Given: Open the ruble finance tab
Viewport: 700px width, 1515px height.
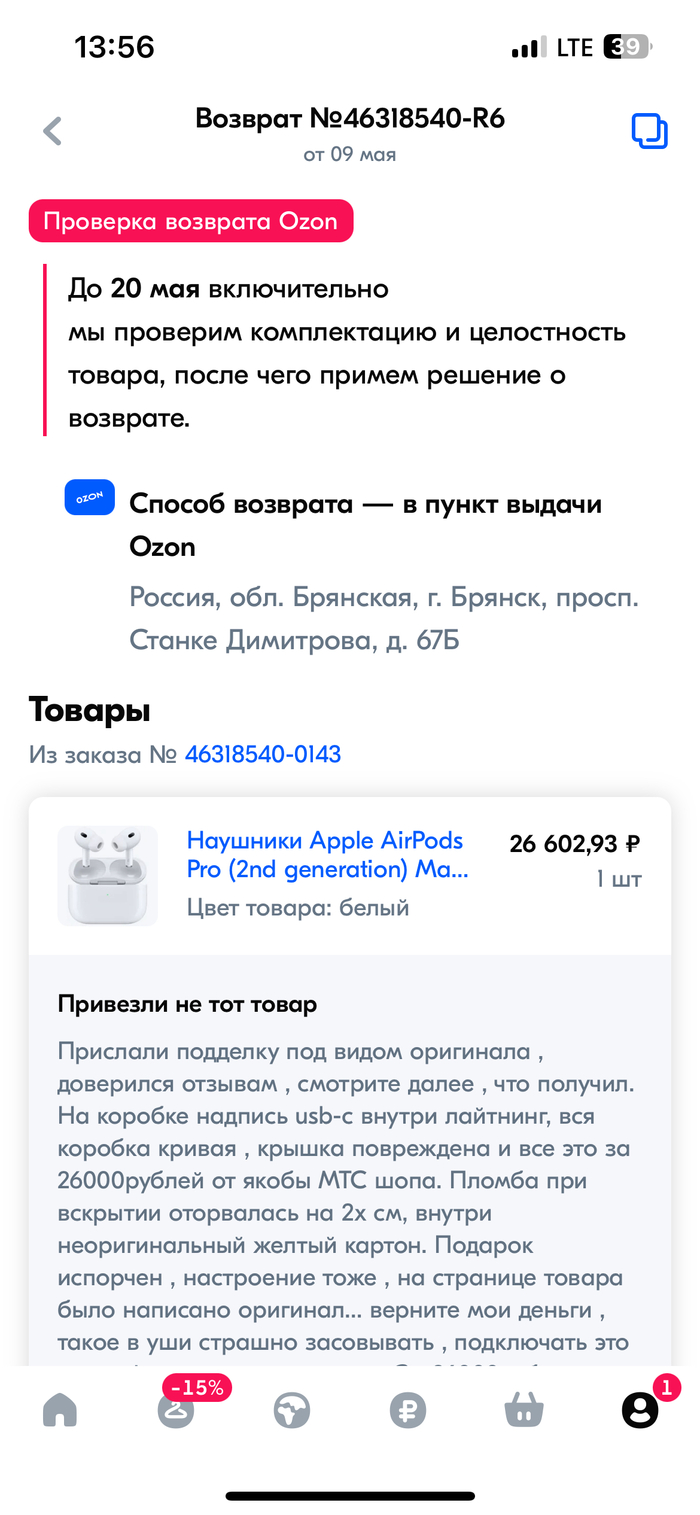Looking at the screenshot, I should click(408, 1410).
